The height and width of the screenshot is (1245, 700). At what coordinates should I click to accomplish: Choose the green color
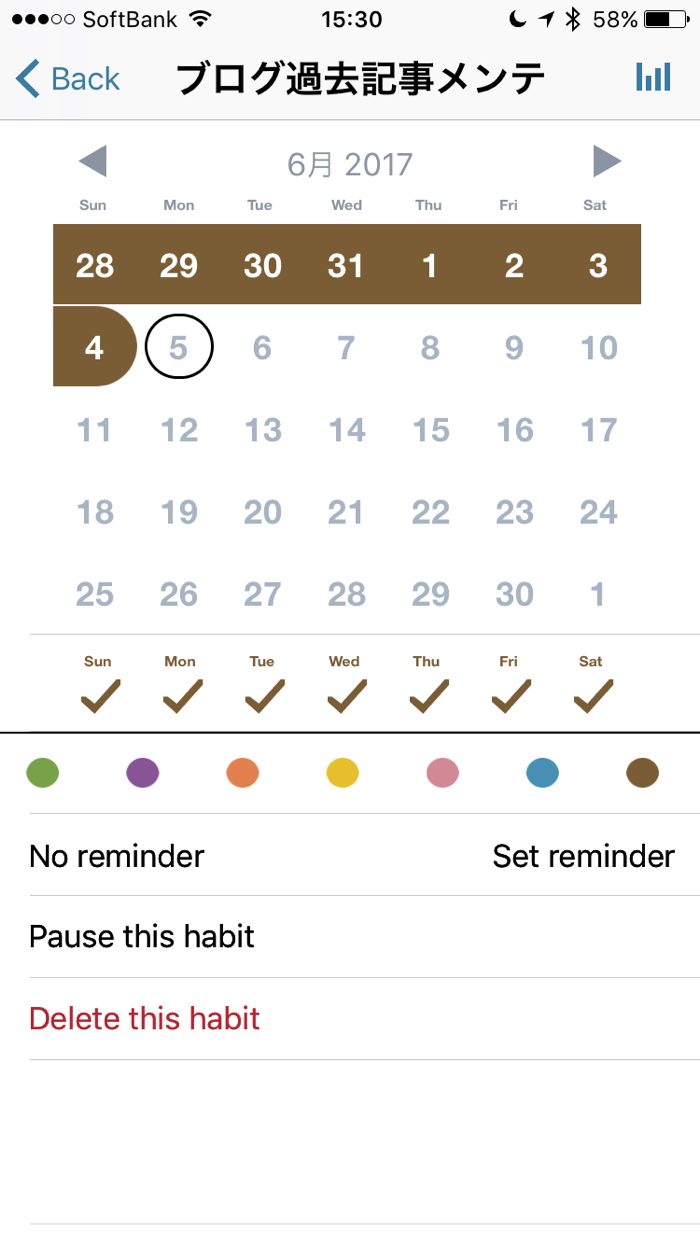point(43,773)
